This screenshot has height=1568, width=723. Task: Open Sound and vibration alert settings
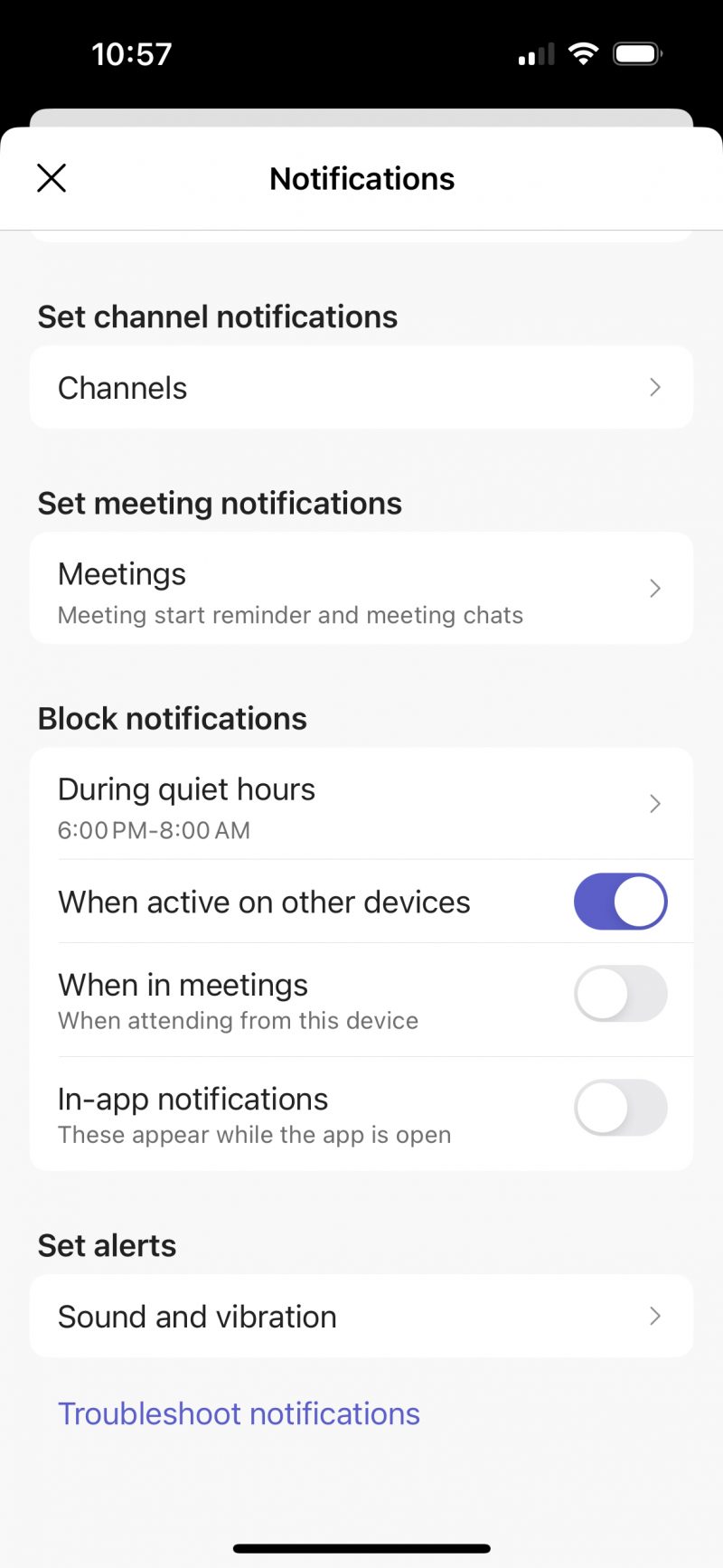point(361,1317)
